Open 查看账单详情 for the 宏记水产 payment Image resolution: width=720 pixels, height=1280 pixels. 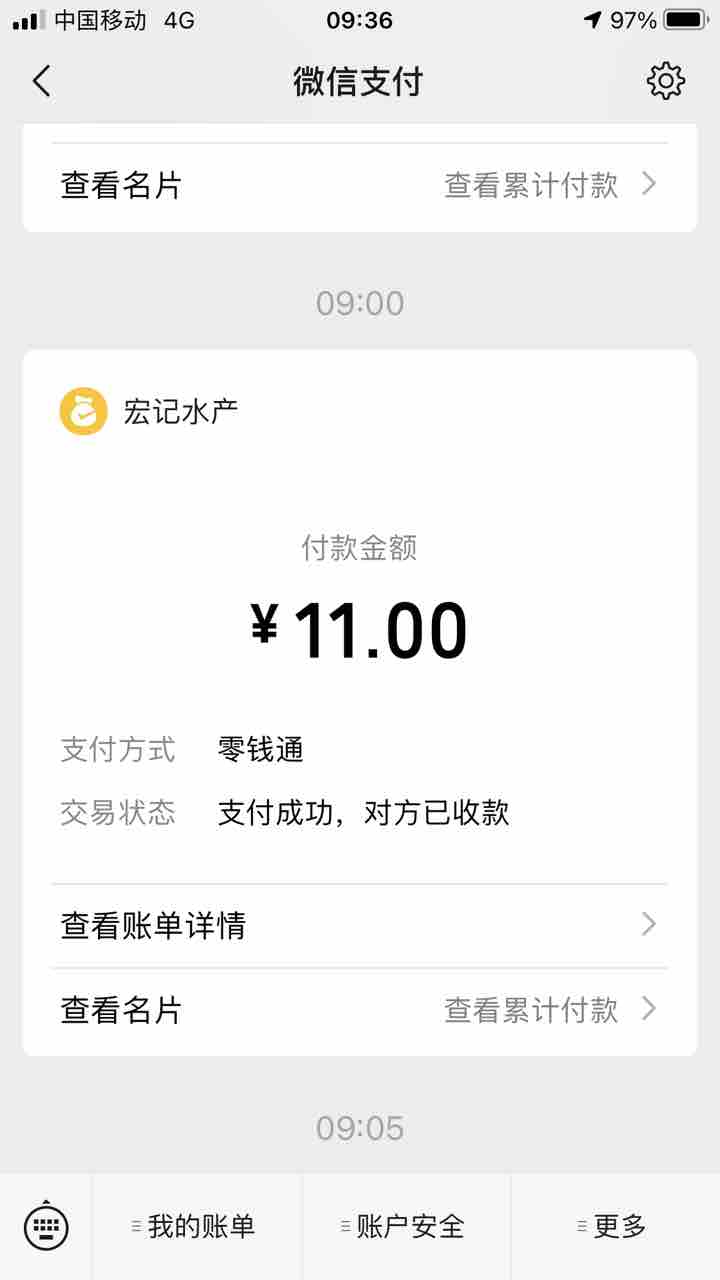[360, 925]
